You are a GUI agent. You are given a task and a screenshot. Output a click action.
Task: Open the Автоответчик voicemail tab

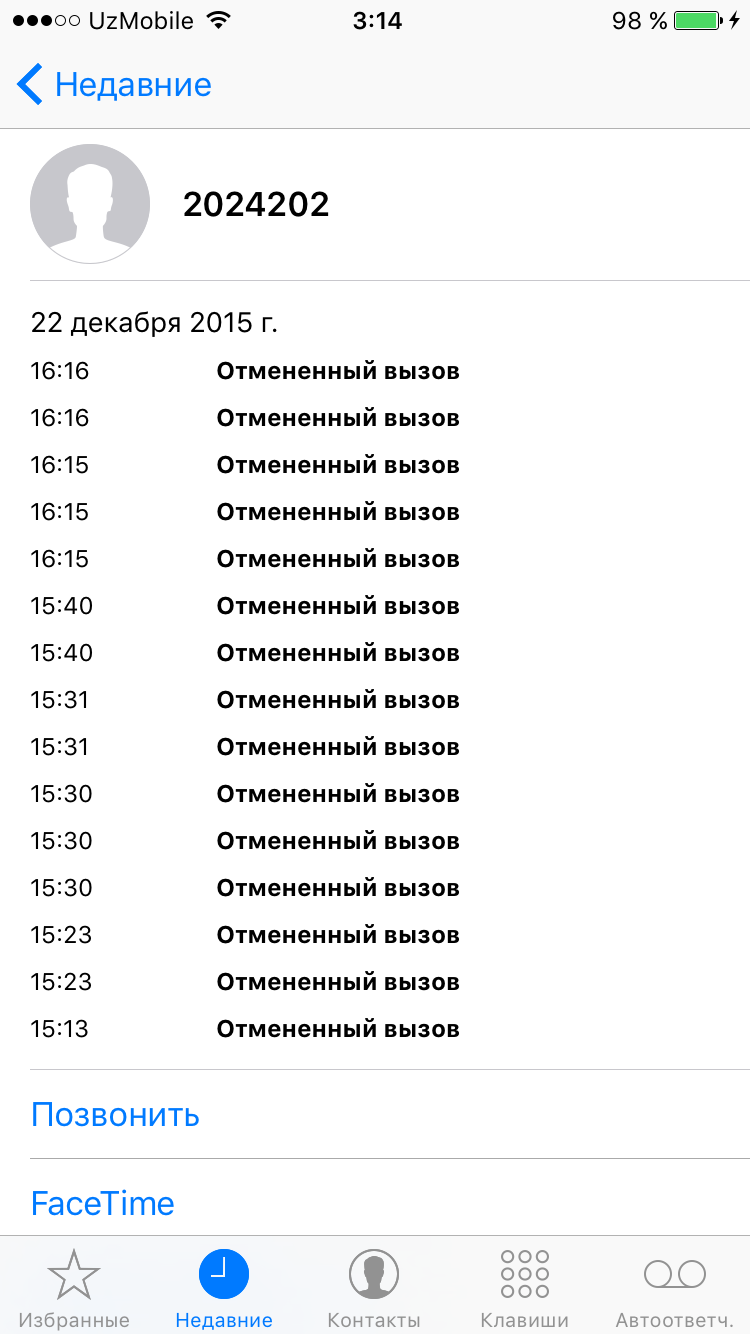675,1287
